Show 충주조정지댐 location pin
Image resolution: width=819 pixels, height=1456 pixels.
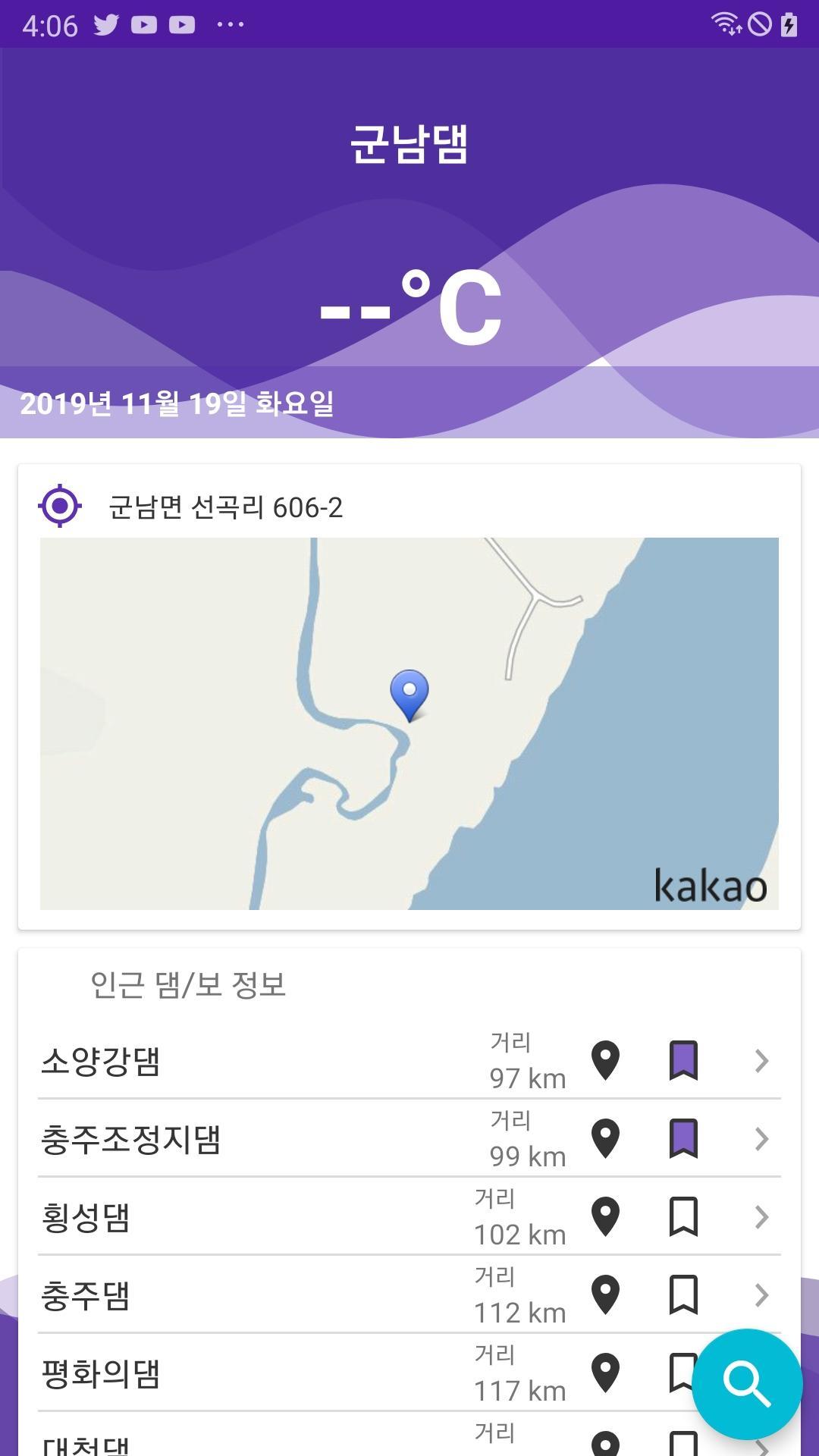[x=605, y=1138]
